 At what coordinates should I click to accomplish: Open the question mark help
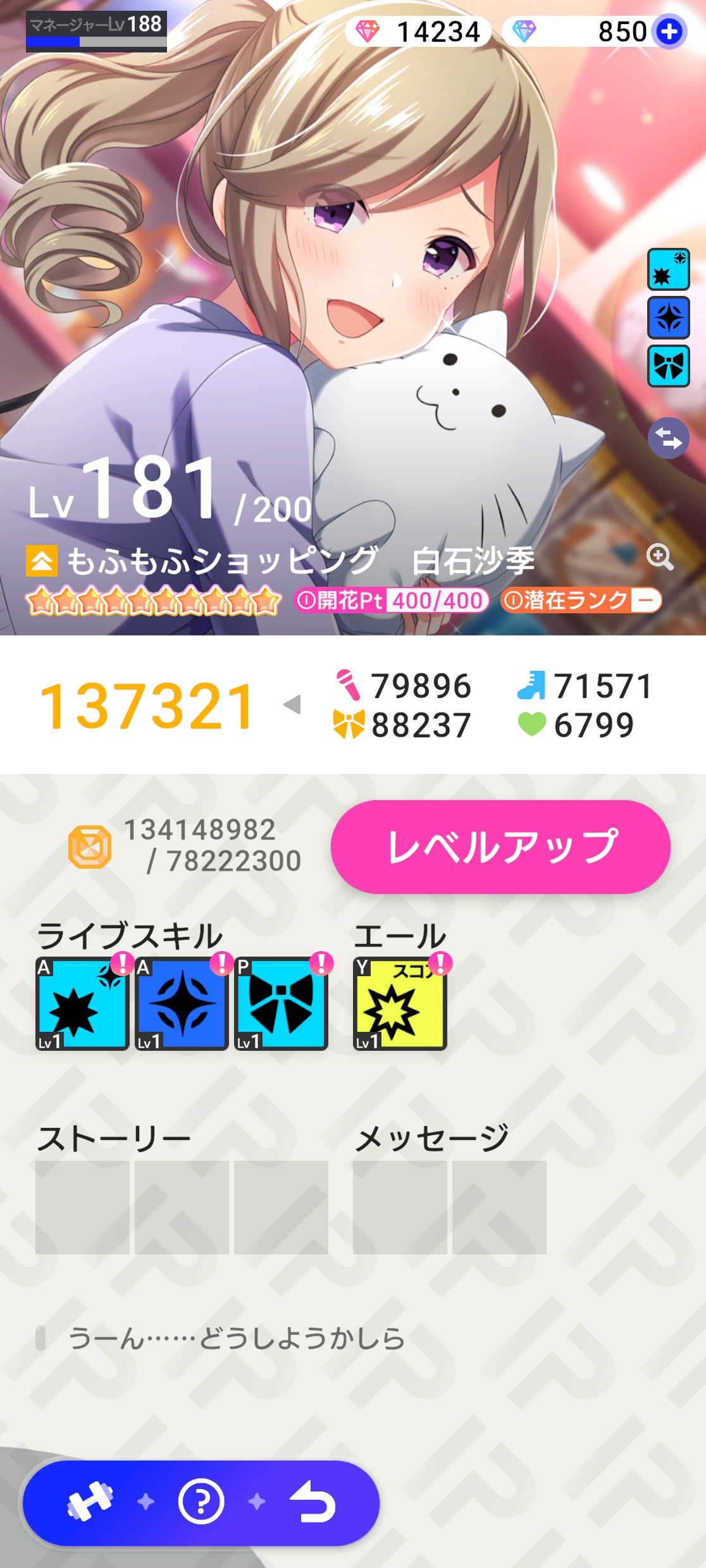[x=201, y=1501]
